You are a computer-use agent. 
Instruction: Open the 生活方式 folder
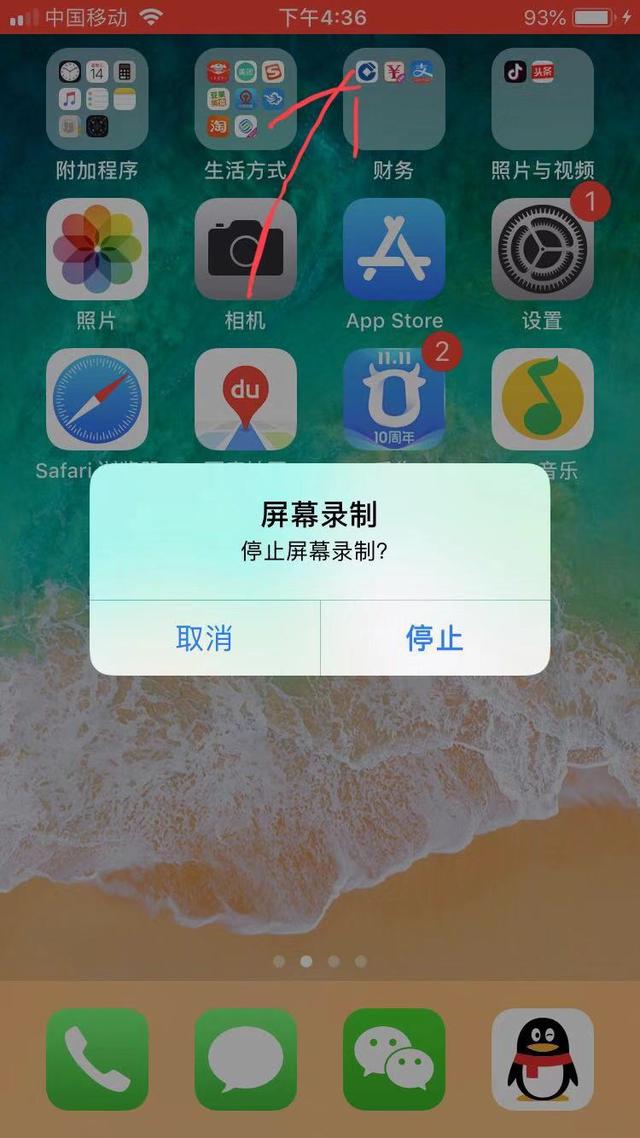[x=246, y=99]
